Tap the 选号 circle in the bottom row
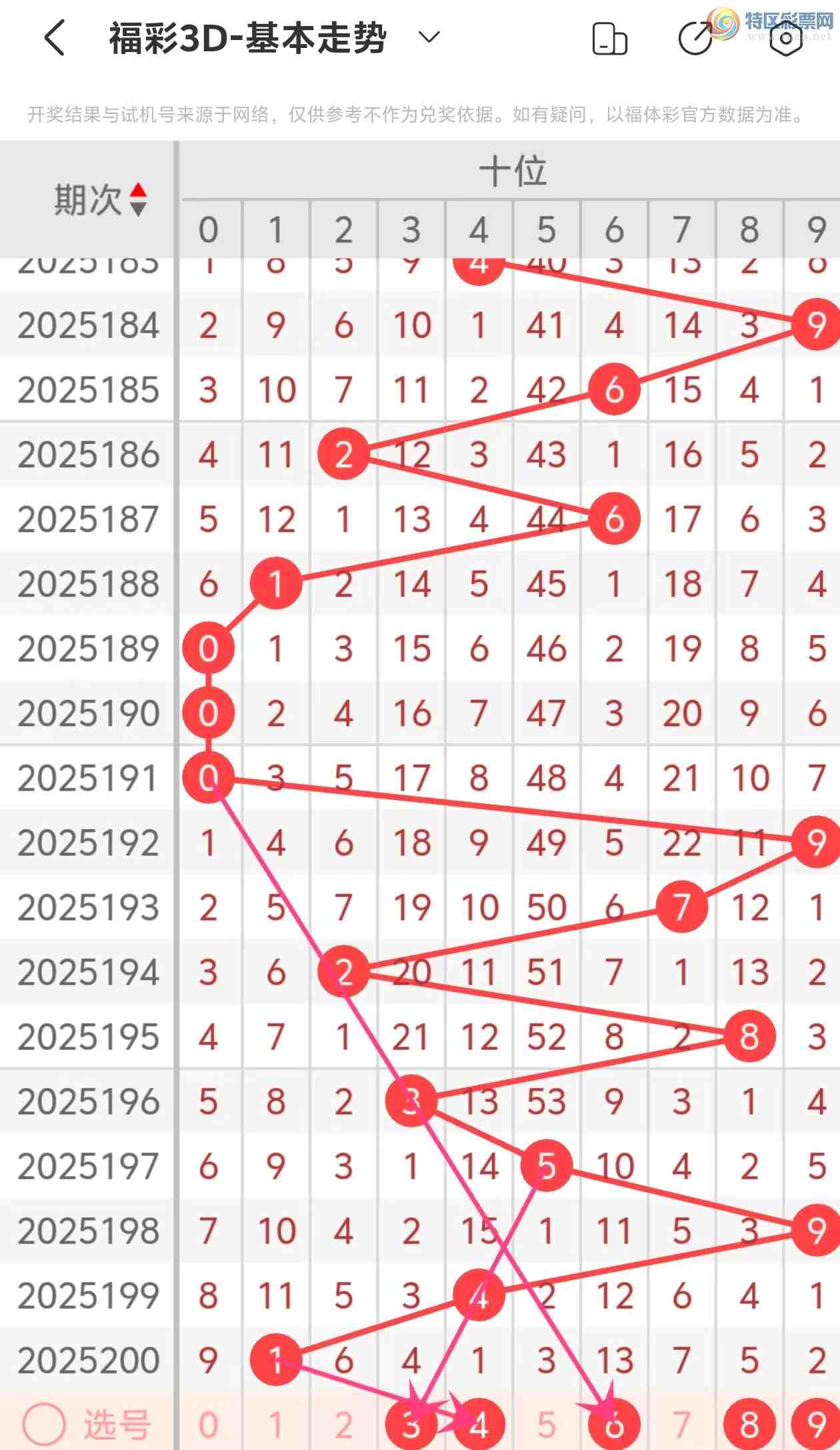 pos(44,1425)
